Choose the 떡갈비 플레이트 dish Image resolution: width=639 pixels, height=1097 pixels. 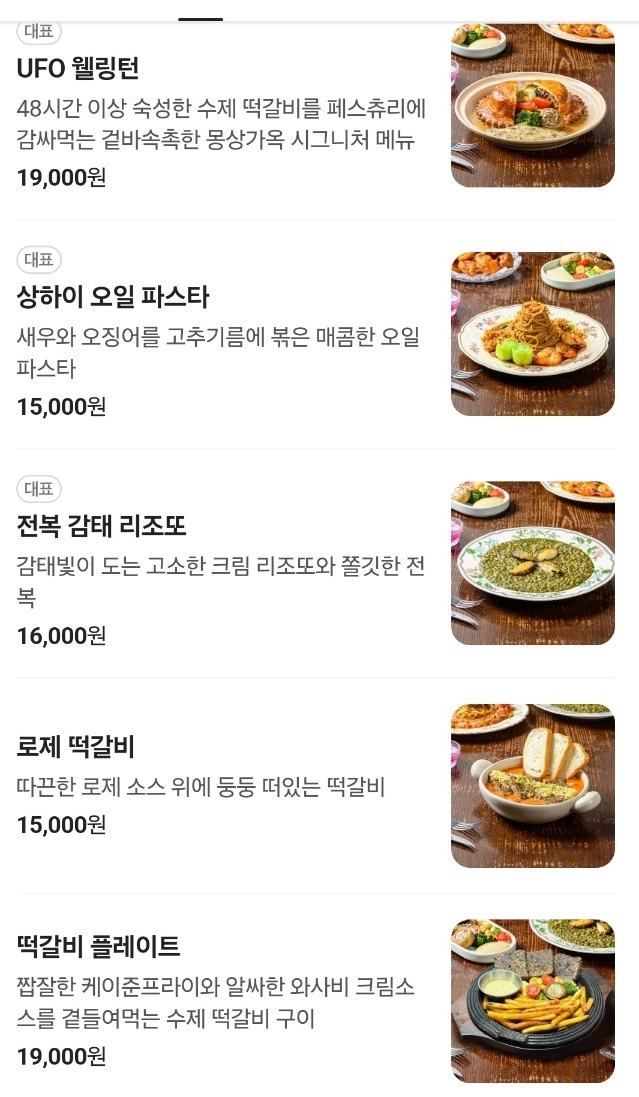(98, 946)
